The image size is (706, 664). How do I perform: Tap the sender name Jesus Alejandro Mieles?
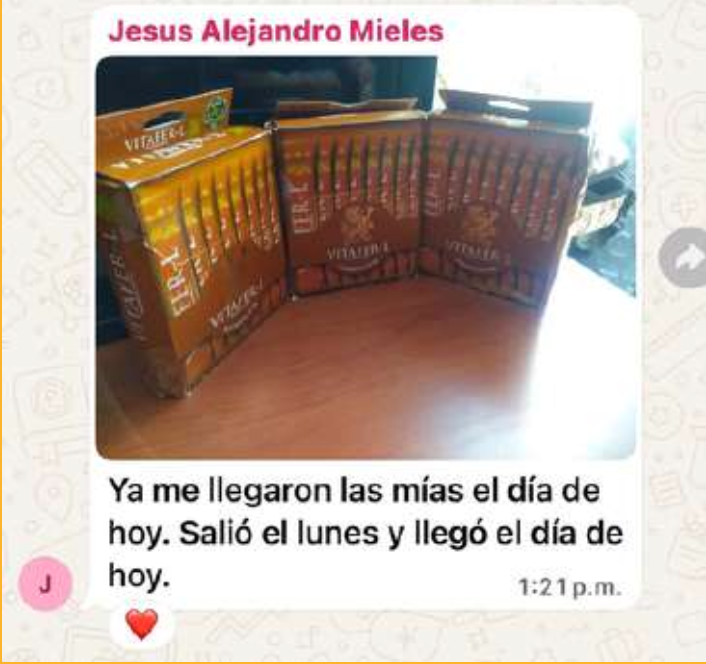[x=275, y=31]
